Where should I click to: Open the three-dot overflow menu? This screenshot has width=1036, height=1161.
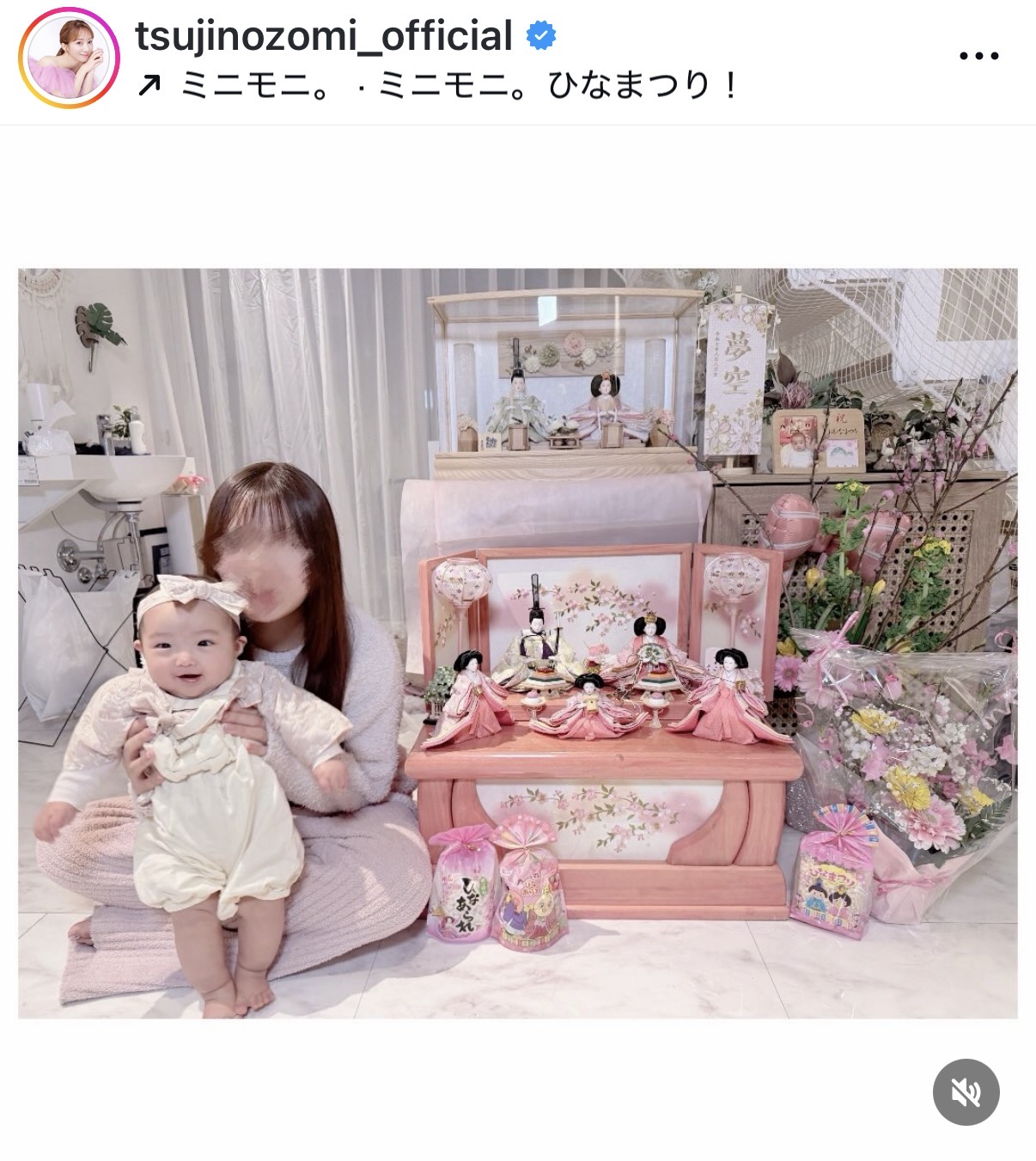coord(978,56)
